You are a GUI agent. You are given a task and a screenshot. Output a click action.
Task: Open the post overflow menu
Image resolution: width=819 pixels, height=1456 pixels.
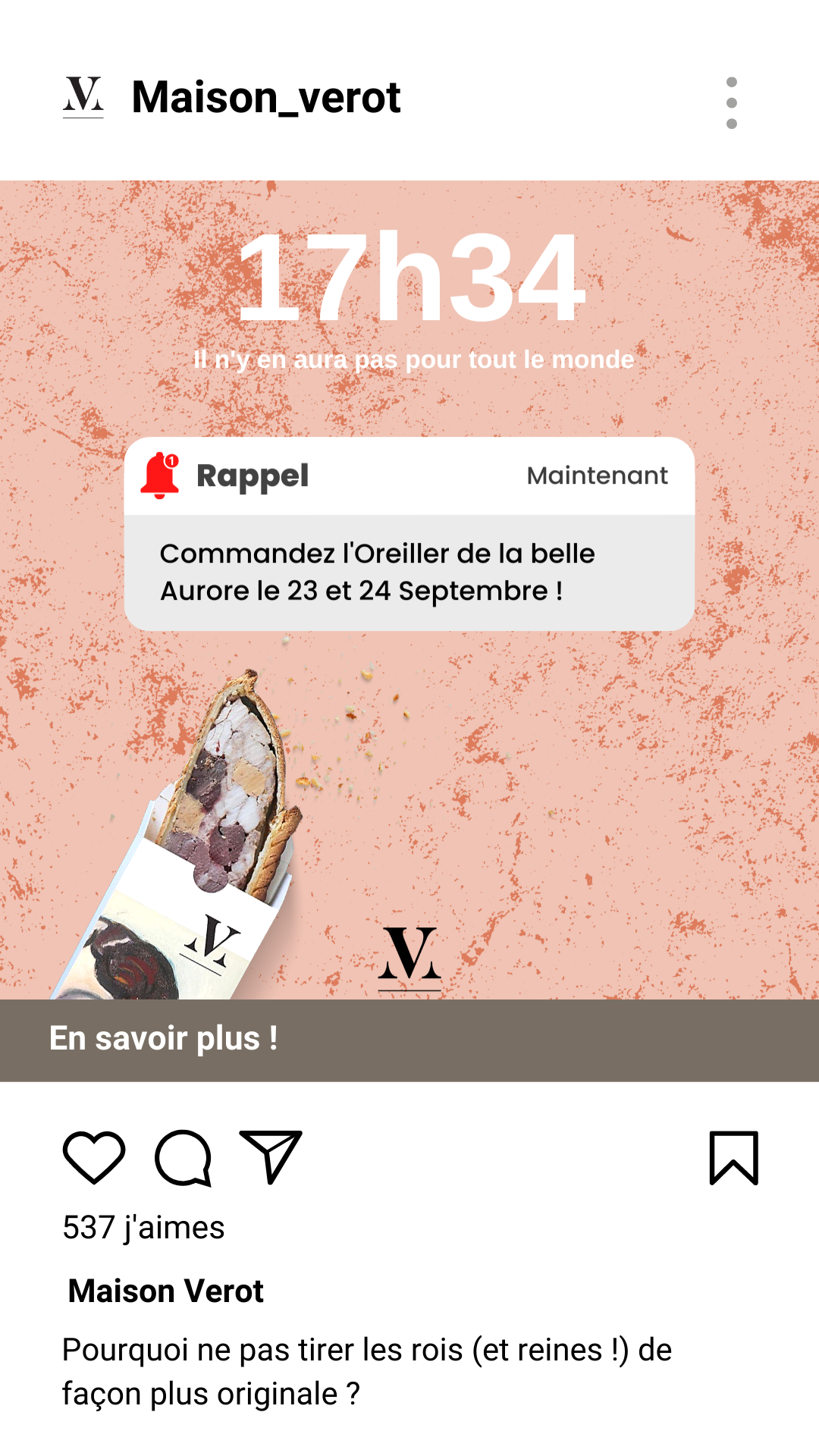(x=731, y=103)
